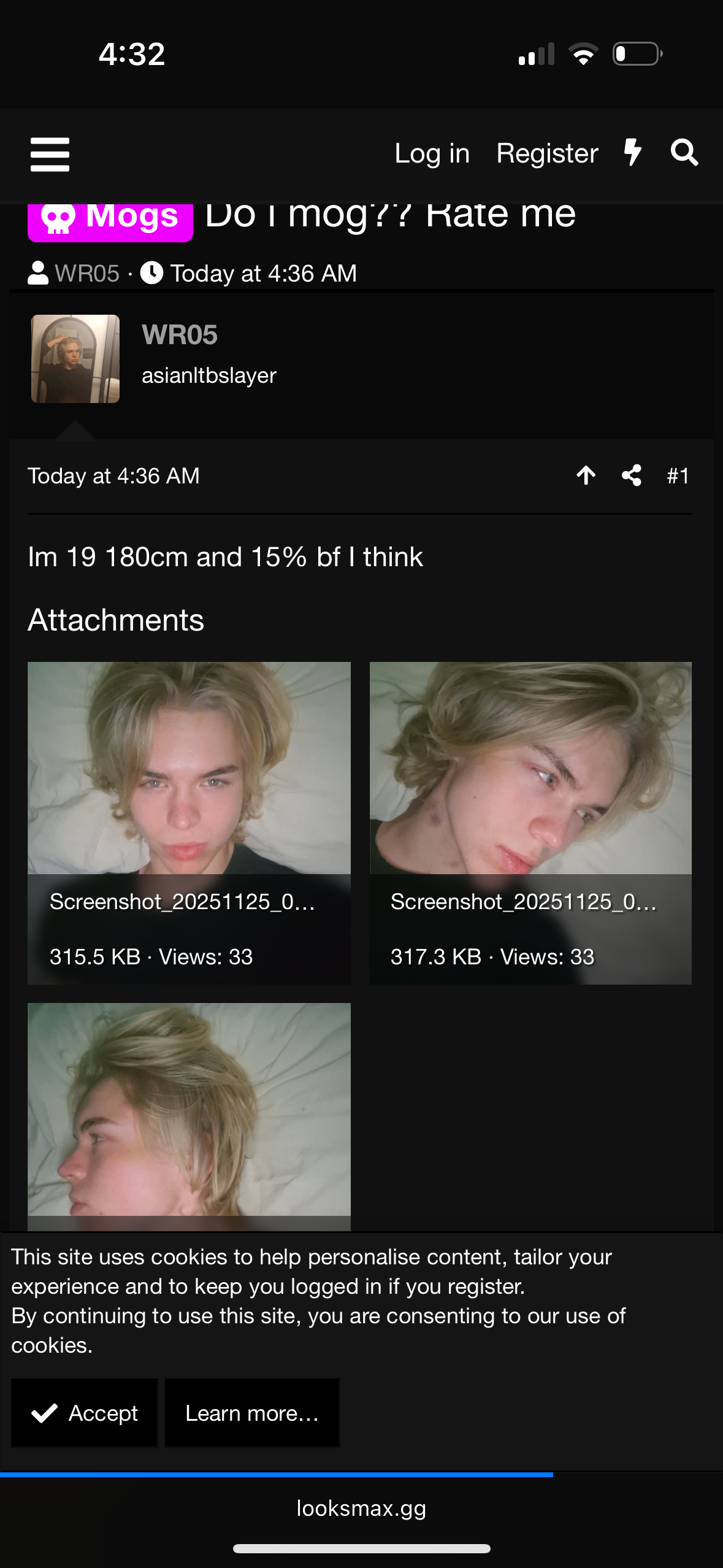Open the site search icon
This screenshot has height=1568, width=723.
point(684,152)
